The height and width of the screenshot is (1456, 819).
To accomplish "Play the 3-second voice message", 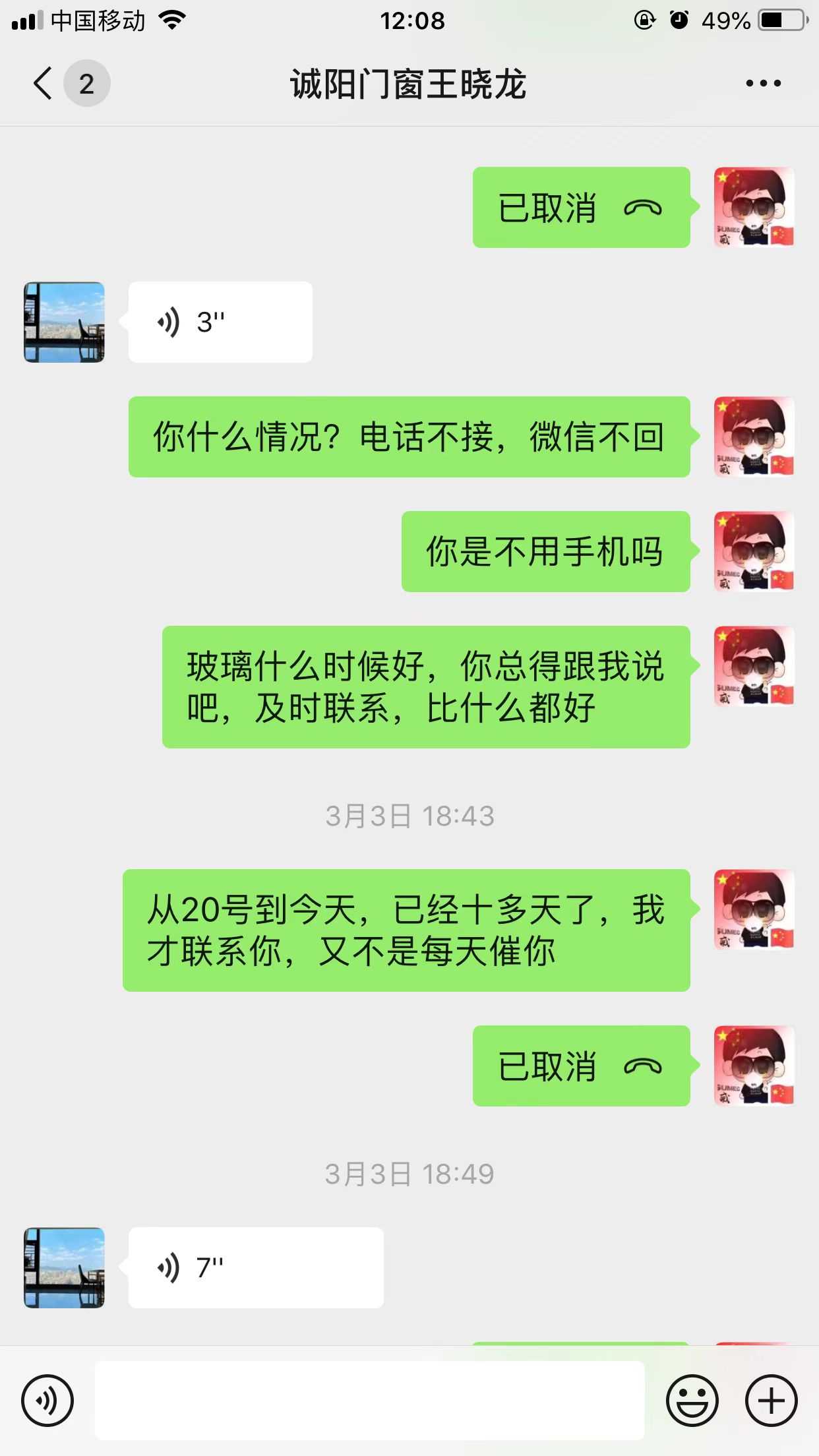I will [x=220, y=322].
